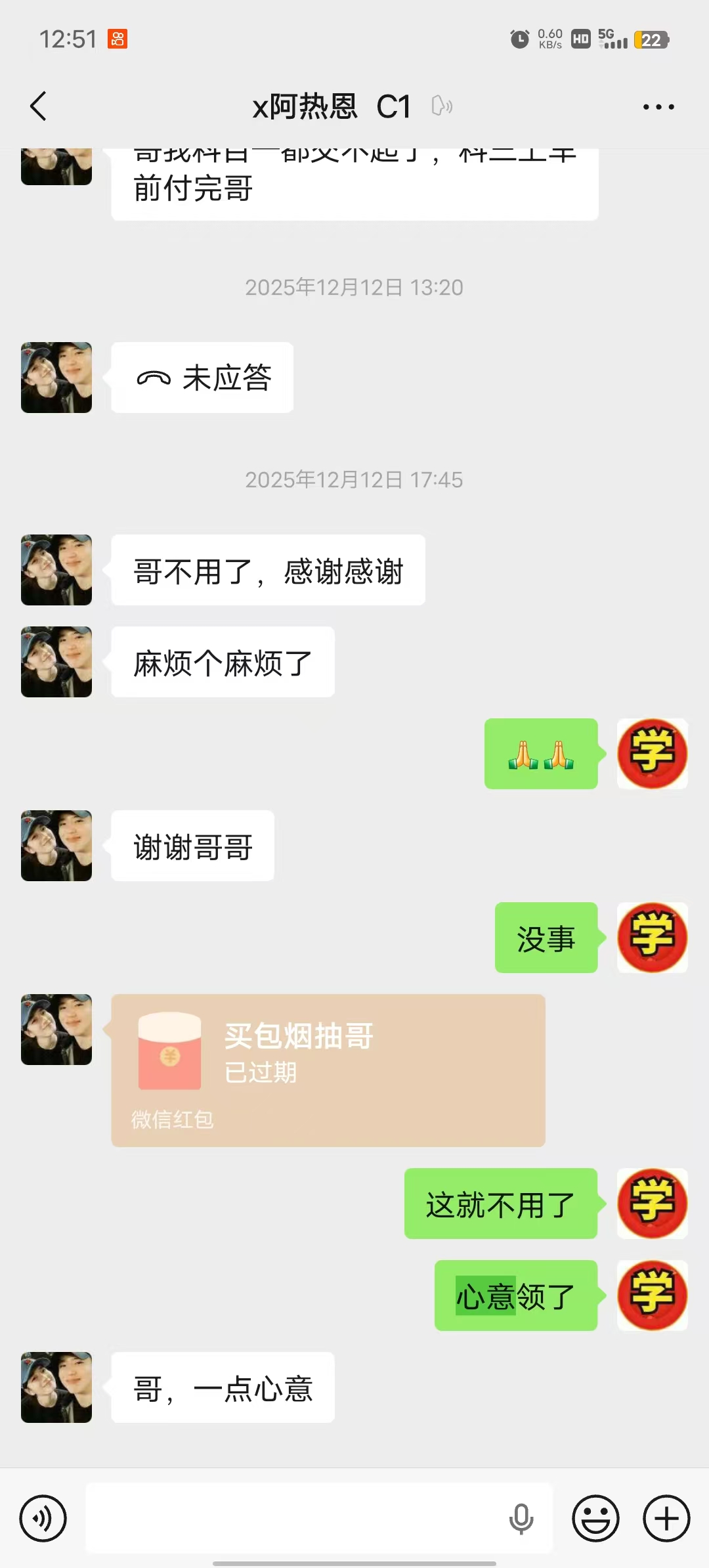Open the three-dot chat info menu

(x=658, y=106)
